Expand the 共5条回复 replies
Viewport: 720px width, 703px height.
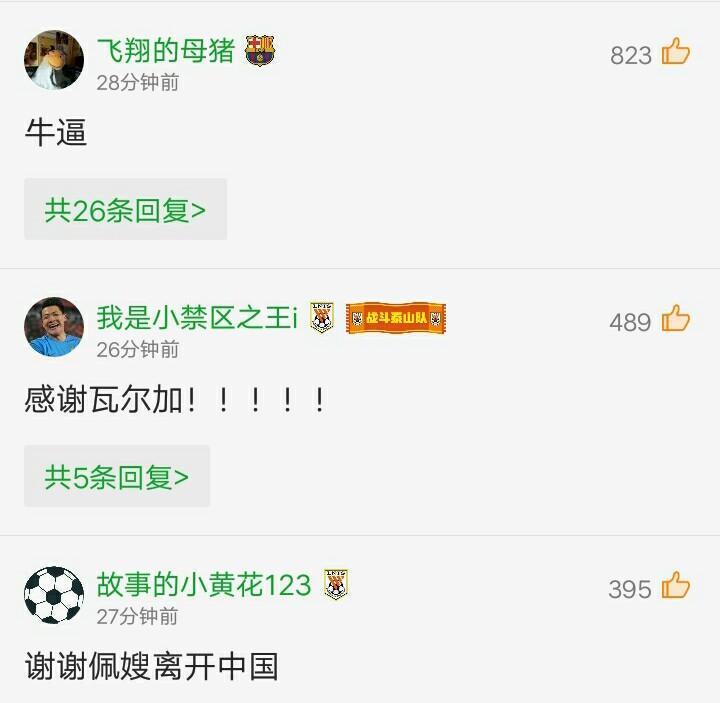(x=116, y=477)
